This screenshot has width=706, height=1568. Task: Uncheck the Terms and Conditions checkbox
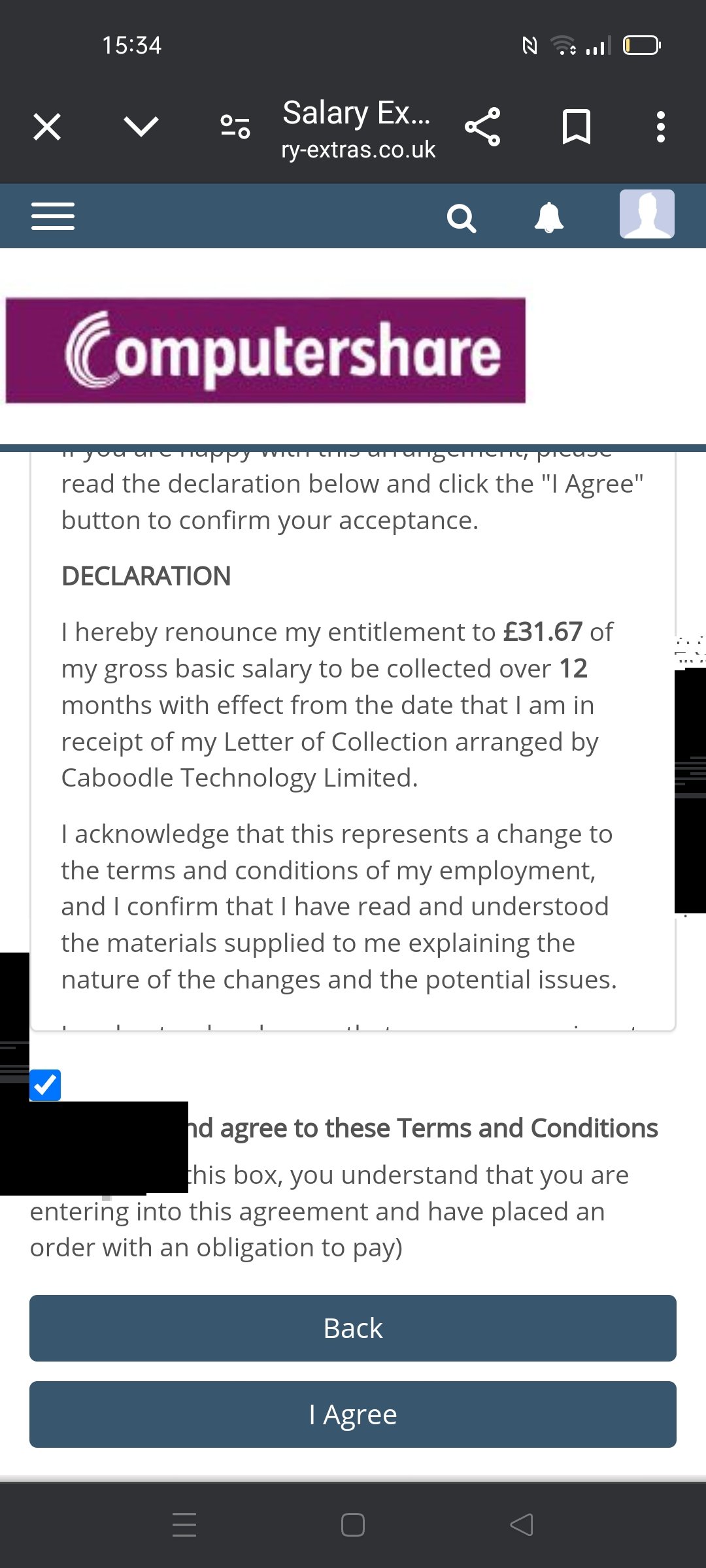45,1085
